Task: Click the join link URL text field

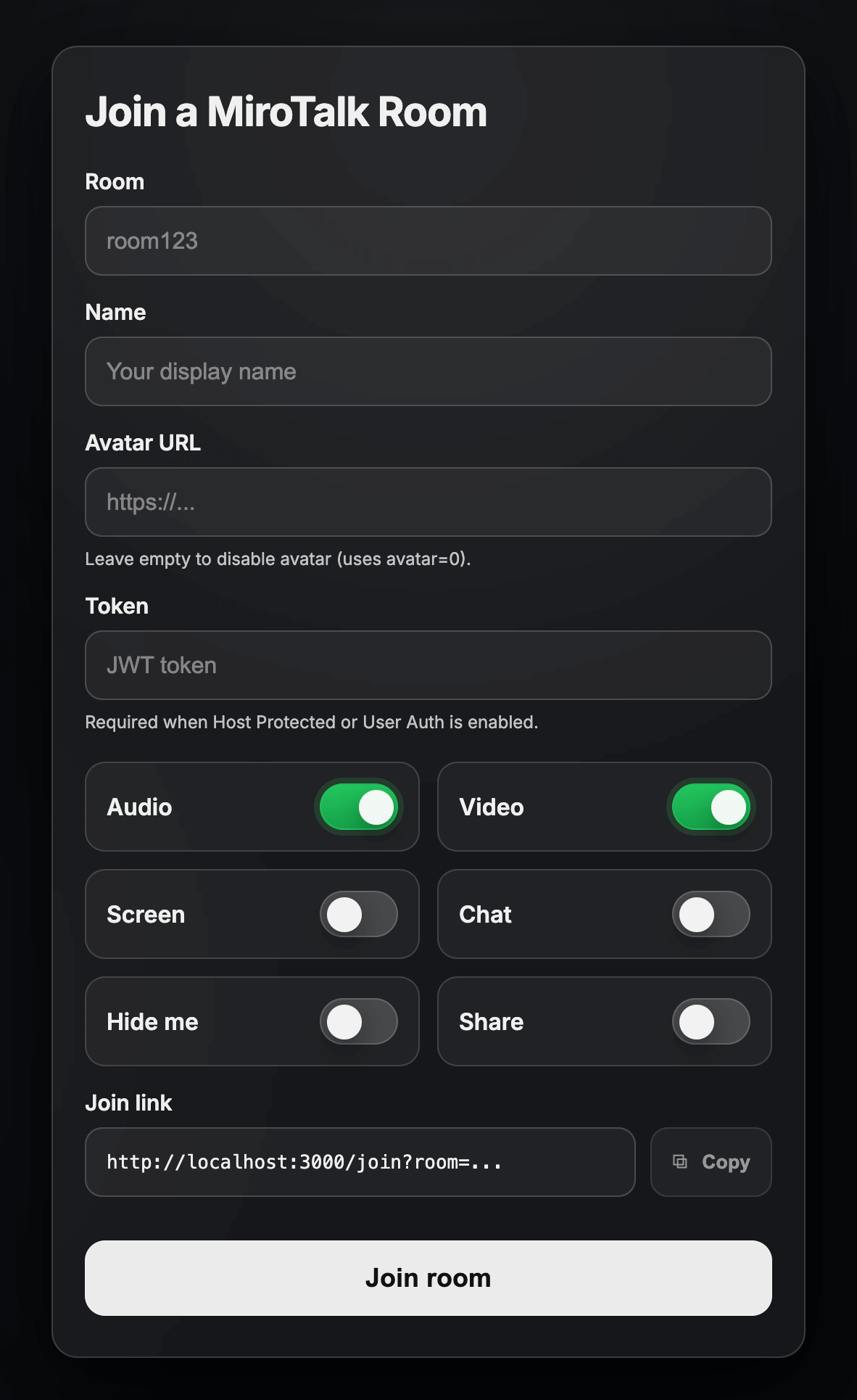Action: coord(360,1162)
